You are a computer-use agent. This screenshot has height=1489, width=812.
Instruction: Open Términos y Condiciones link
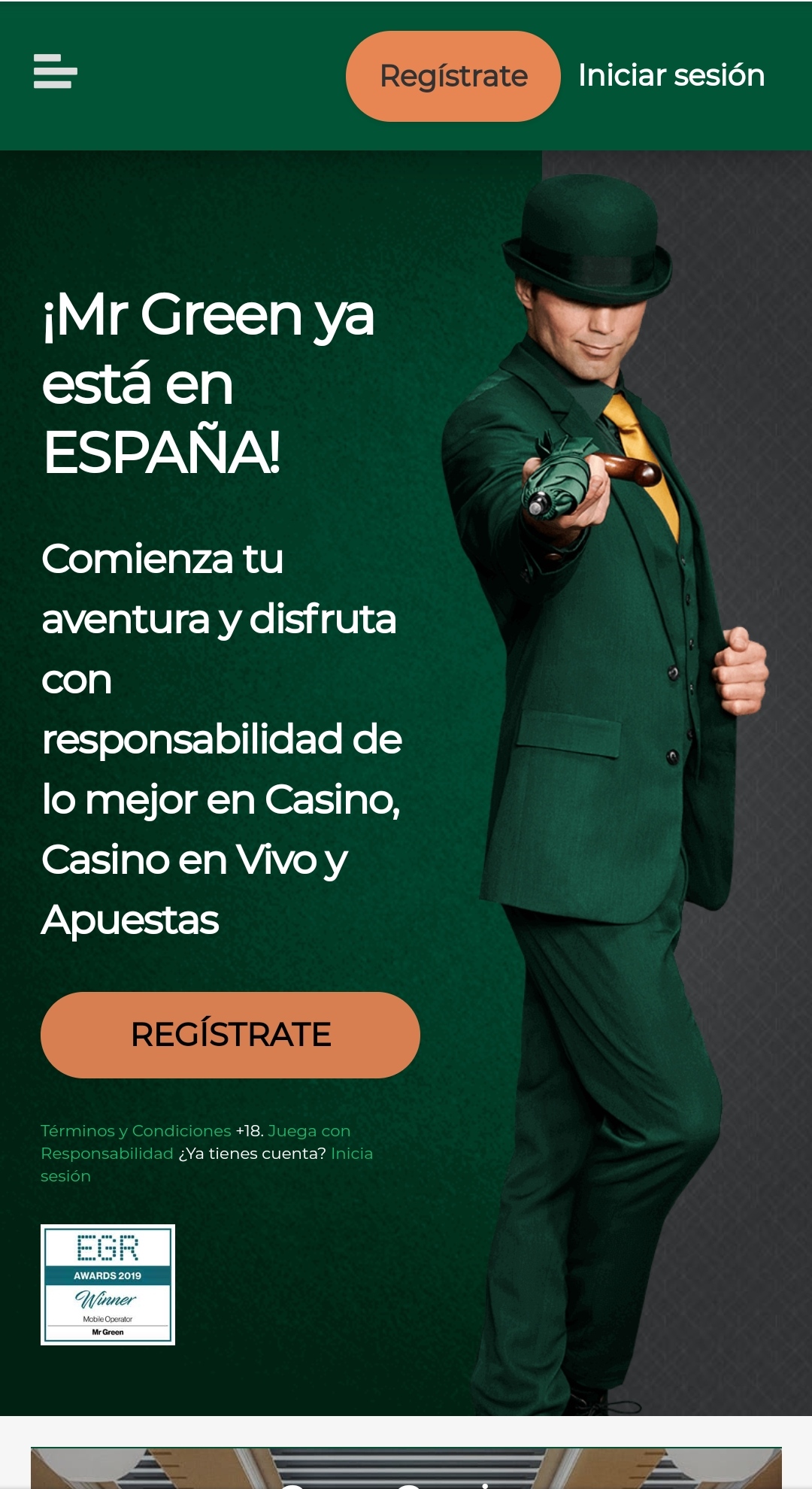click(136, 1131)
